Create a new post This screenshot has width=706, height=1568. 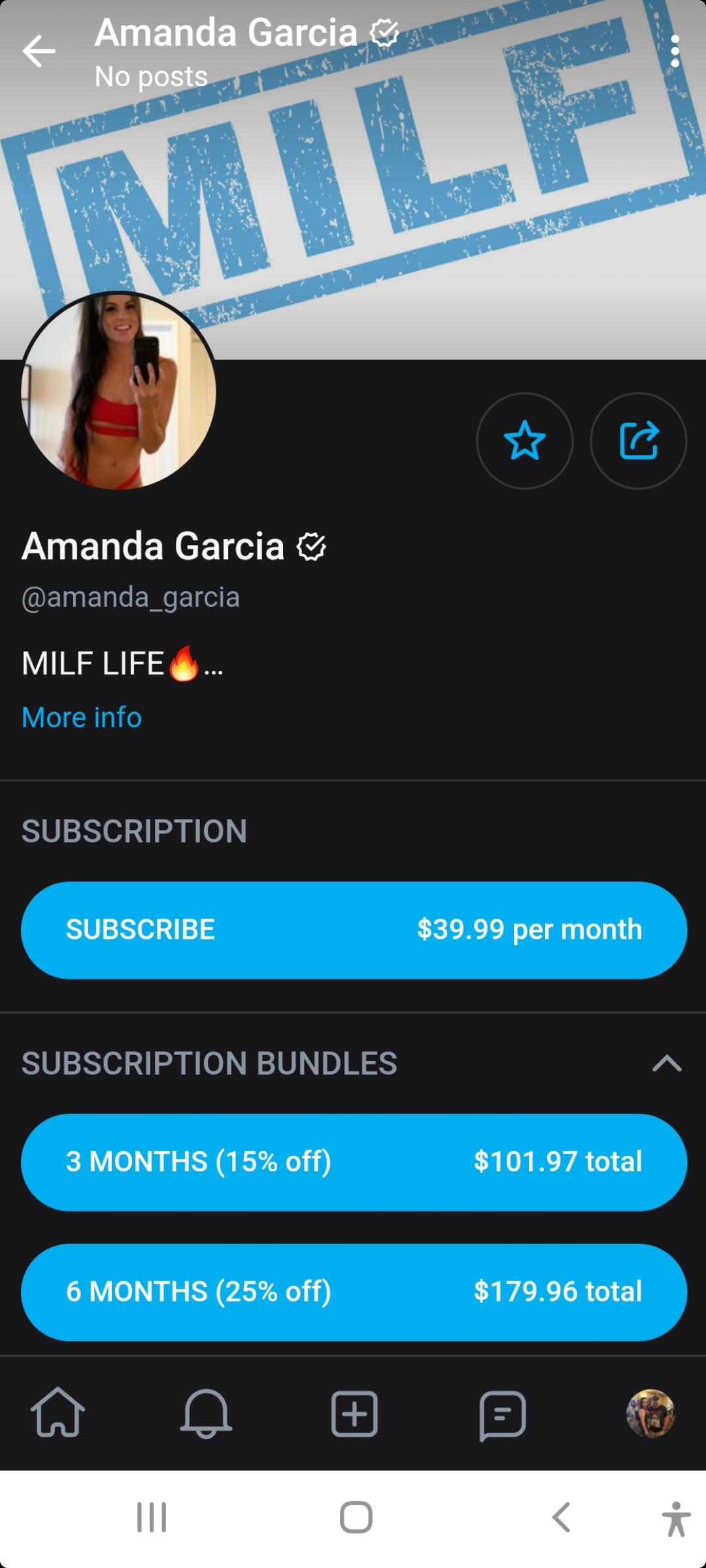(x=354, y=1413)
